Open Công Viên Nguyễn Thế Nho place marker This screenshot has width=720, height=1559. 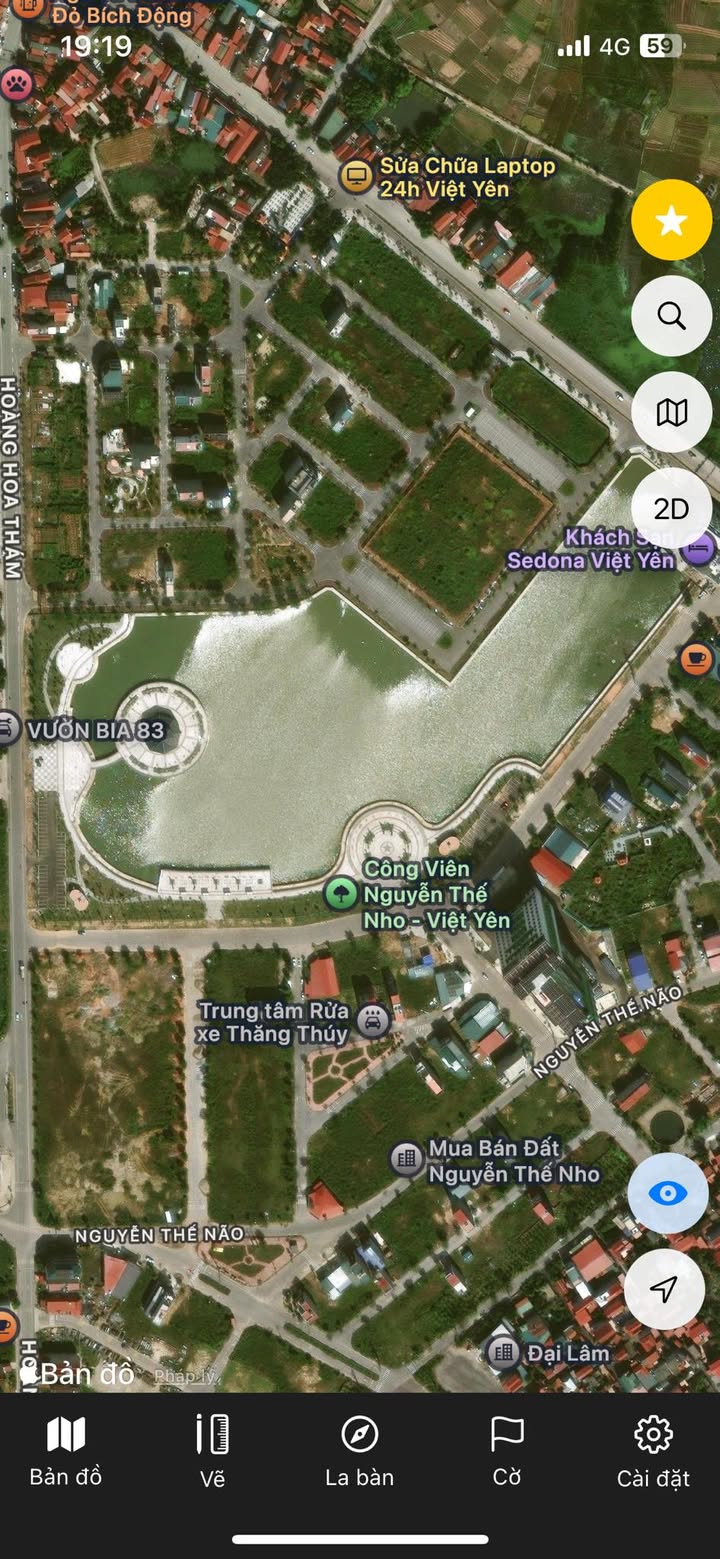point(341,893)
